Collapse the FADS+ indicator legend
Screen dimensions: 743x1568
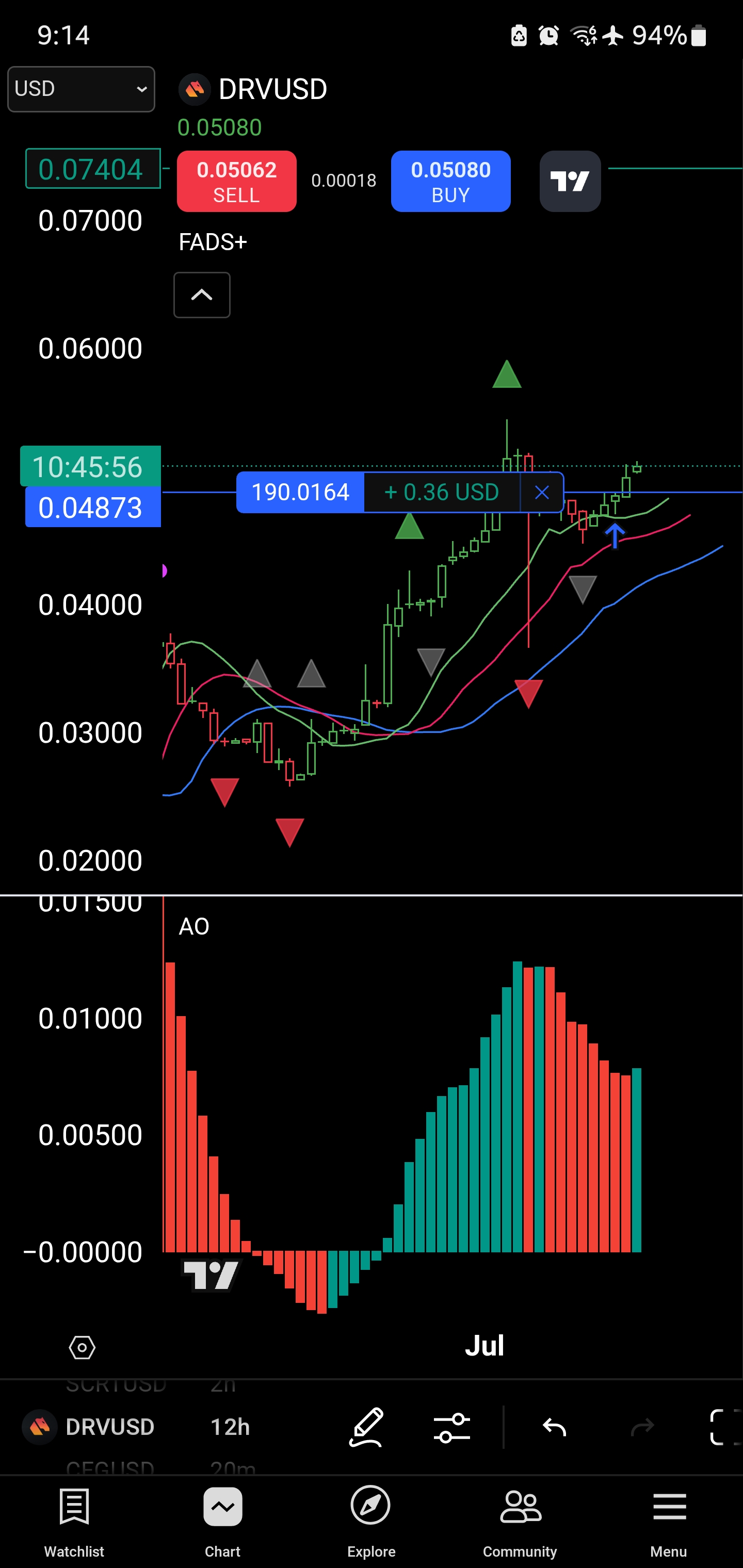[x=202, y=295]
